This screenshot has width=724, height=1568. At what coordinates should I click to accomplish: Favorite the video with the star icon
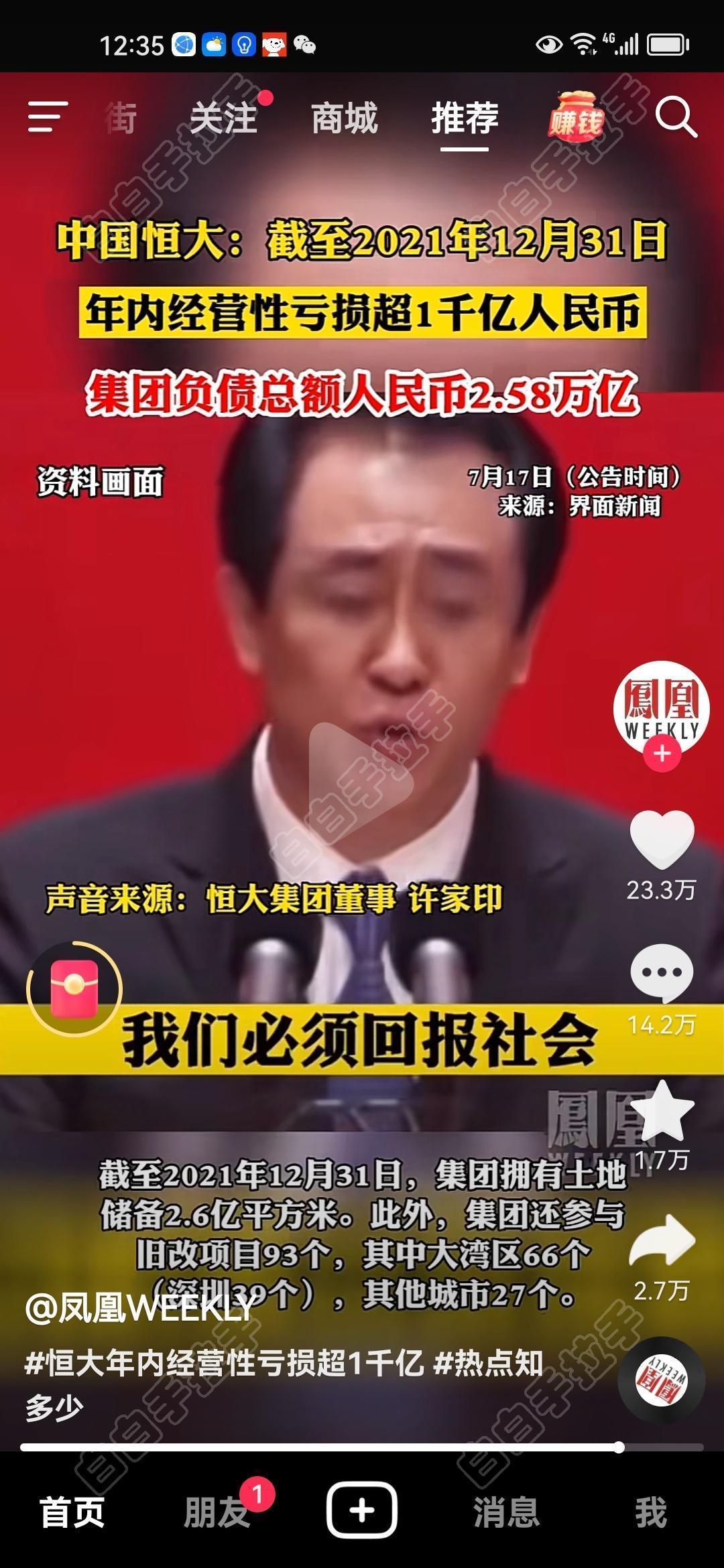point(662,1112)
